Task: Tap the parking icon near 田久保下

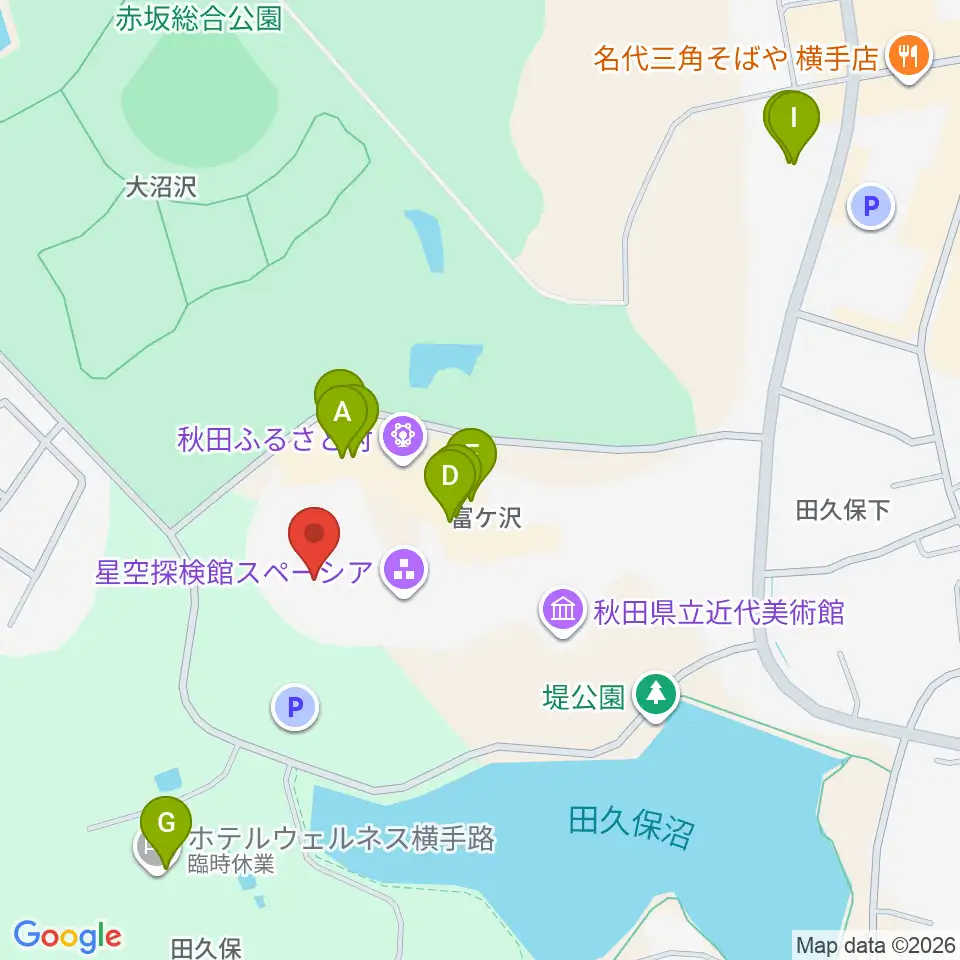Action: pos(871,206)
